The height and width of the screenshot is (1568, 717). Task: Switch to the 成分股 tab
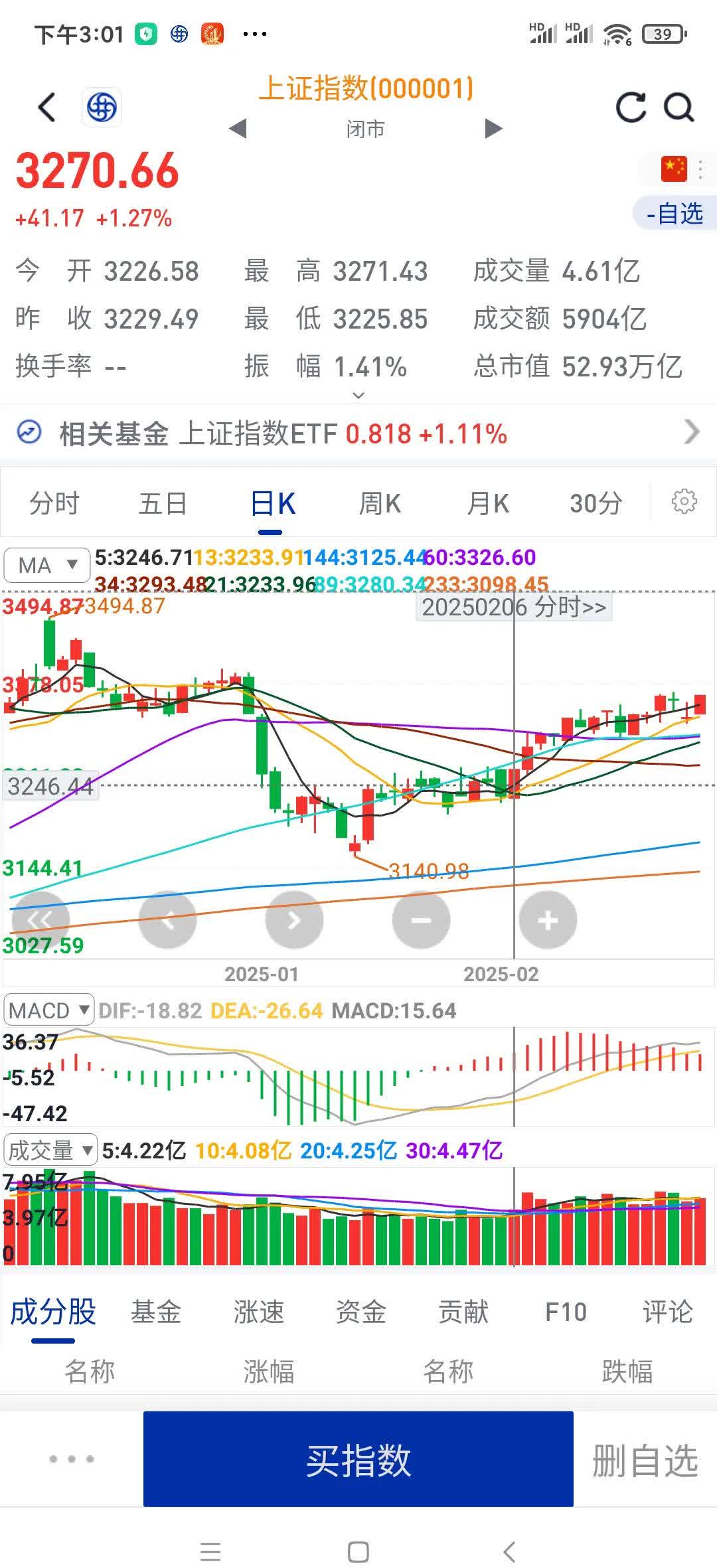(x=52, y=1311)
